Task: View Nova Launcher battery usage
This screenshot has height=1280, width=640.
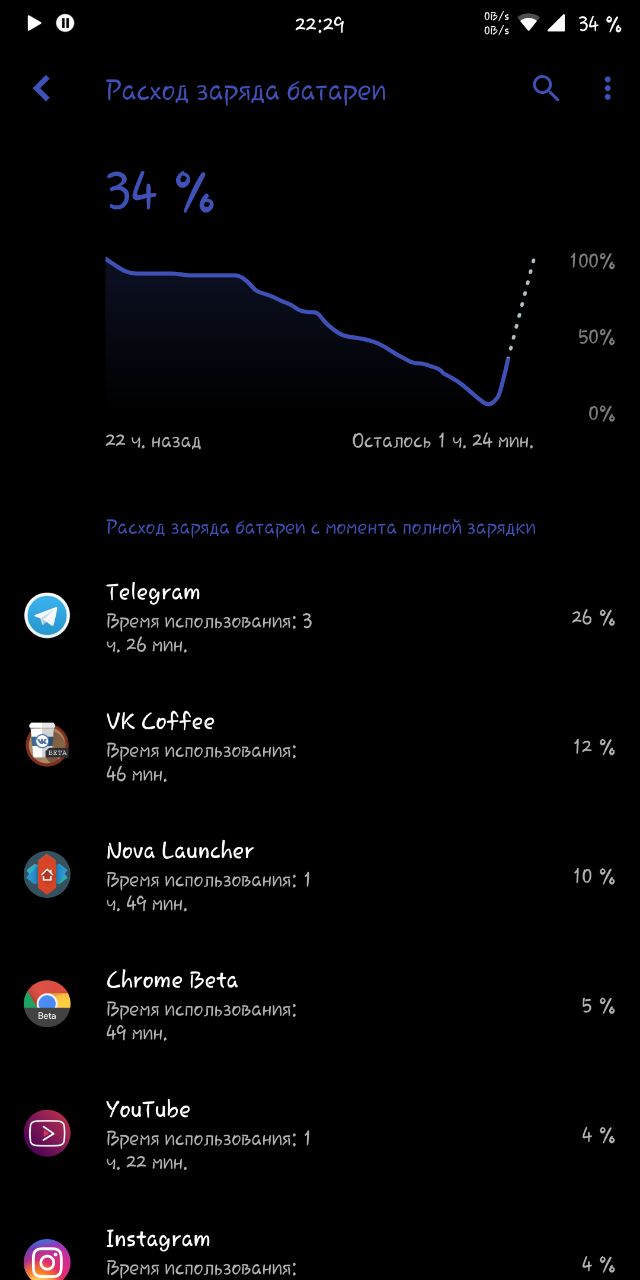Action: tap(320, 875)
